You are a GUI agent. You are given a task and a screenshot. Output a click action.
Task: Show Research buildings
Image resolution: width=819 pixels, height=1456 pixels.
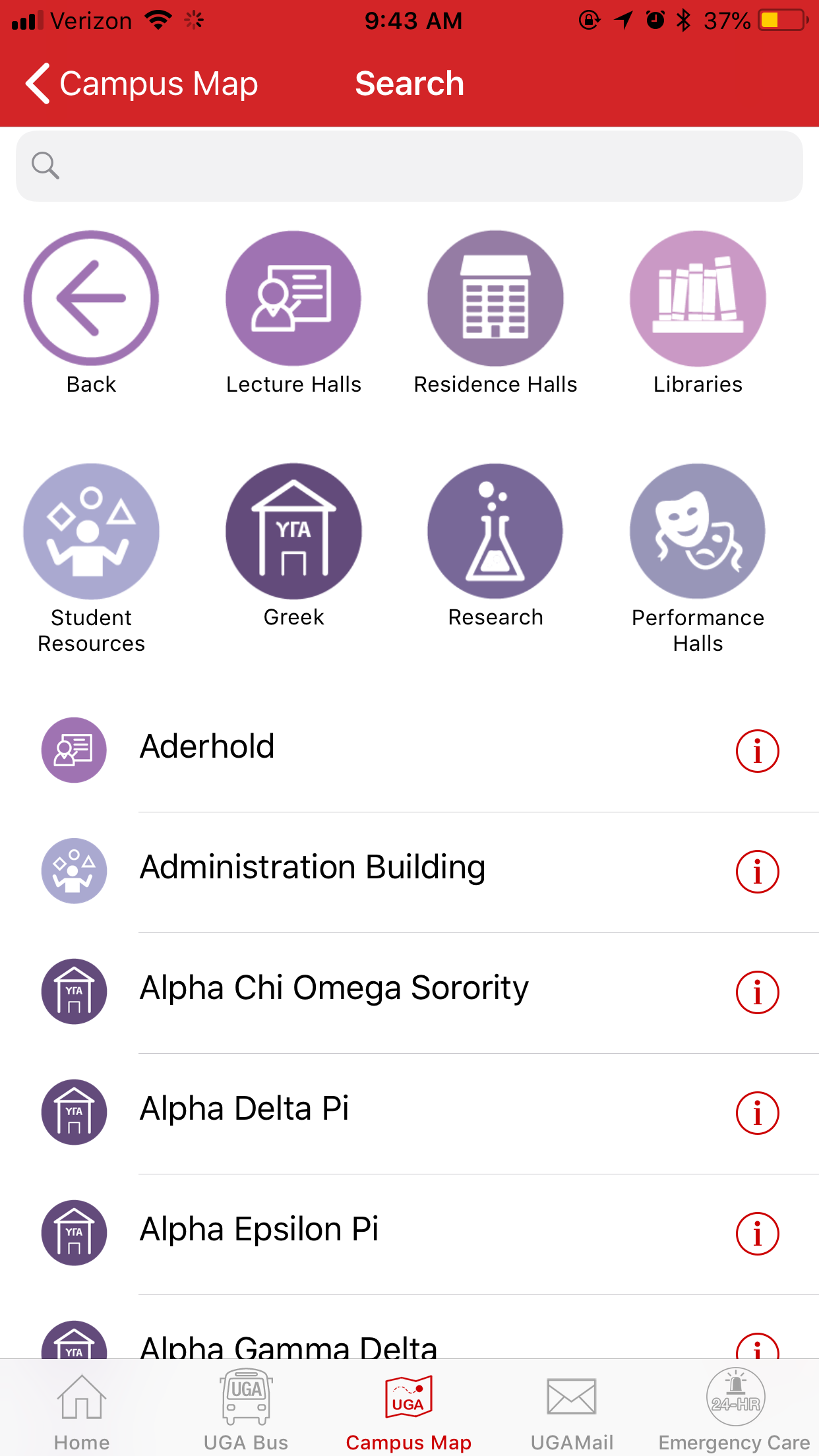point(495,531)
